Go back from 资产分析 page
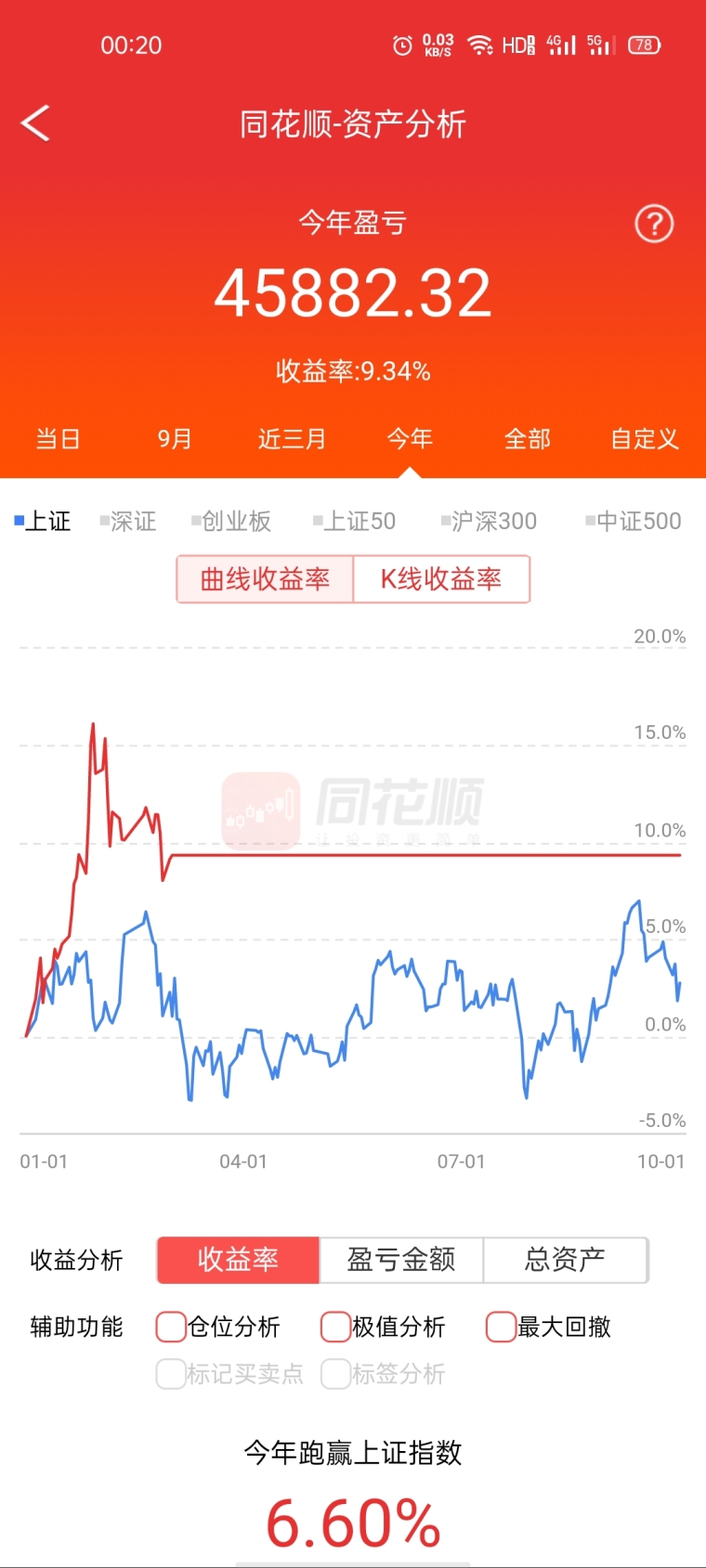706x1568 pixels. click(x=35, y=123)
